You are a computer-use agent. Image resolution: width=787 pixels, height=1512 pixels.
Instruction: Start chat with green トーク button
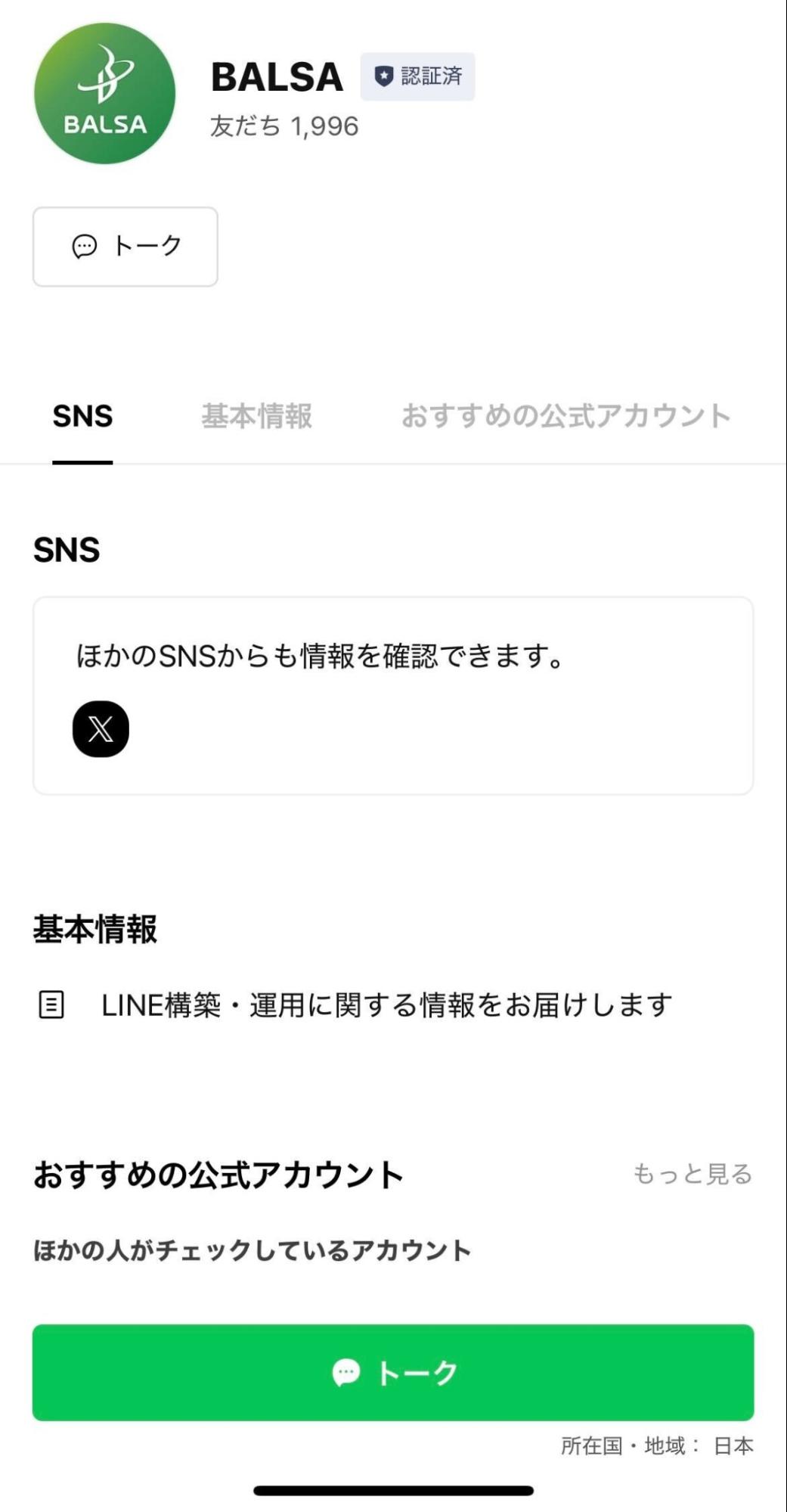point(393,1372)
